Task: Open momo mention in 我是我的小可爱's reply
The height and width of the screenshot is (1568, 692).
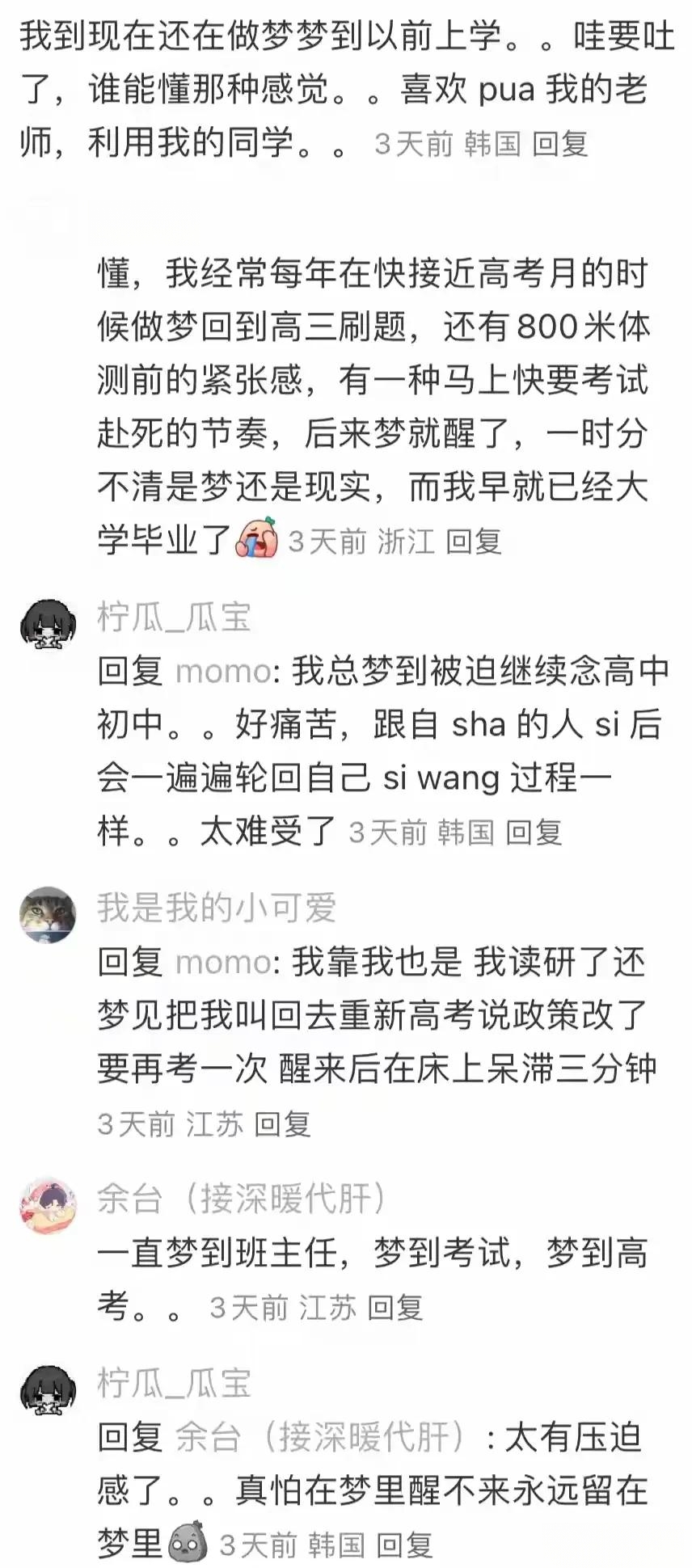Action: pyautogui.click(x=223, y=962)
